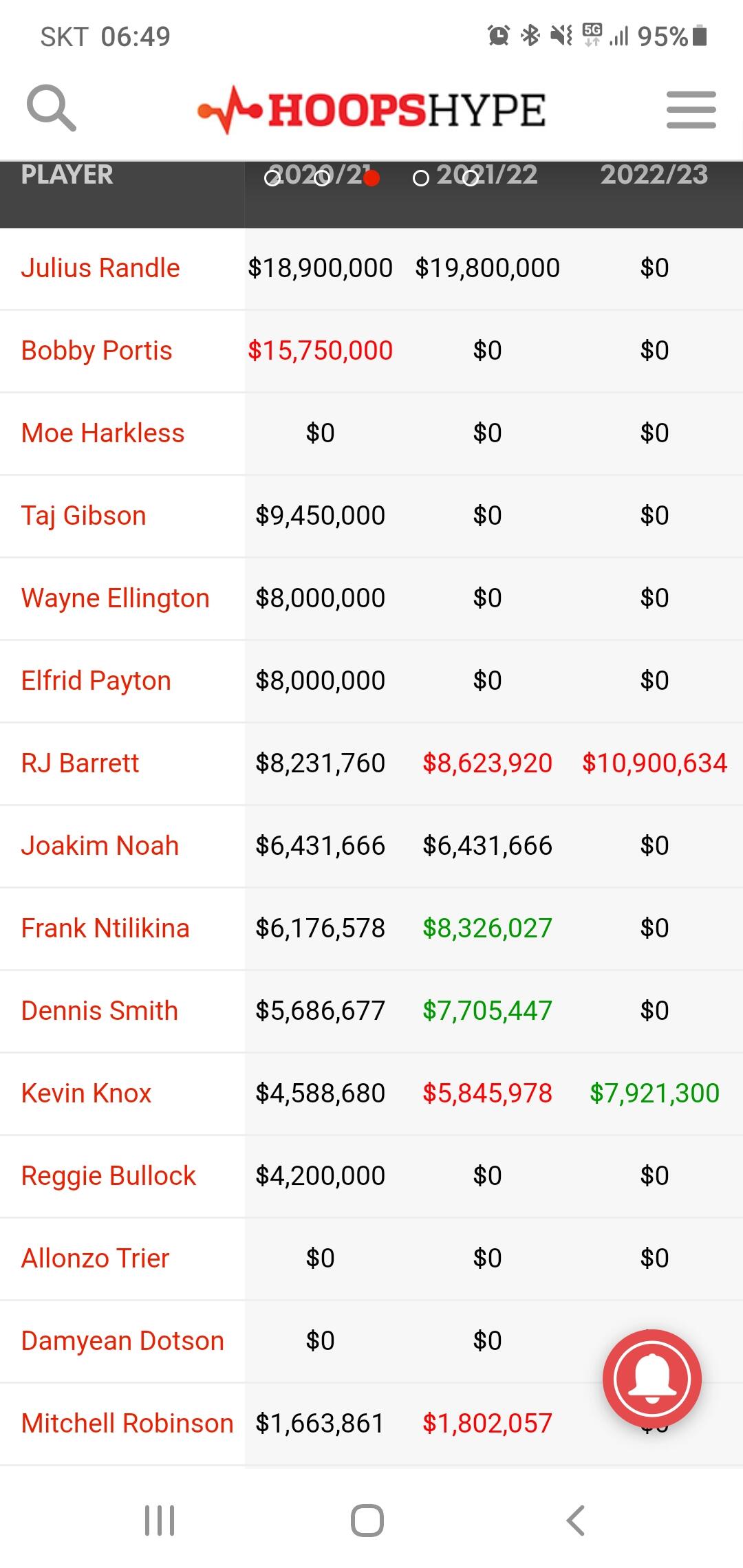Screen dimensions: 743x1568
Task: Tap the Elfrid Payton name link
Action: tap(96, 681)
